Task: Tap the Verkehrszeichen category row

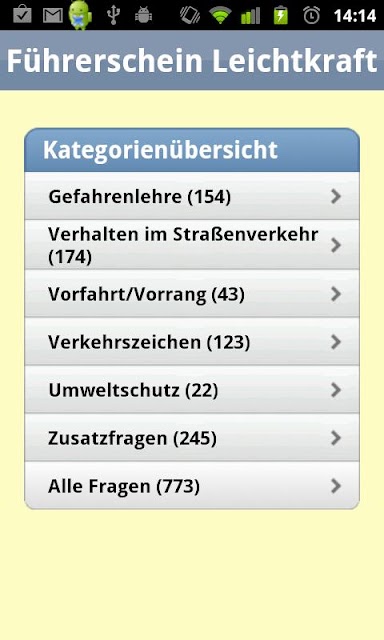Action: click(x=192, y=342)
